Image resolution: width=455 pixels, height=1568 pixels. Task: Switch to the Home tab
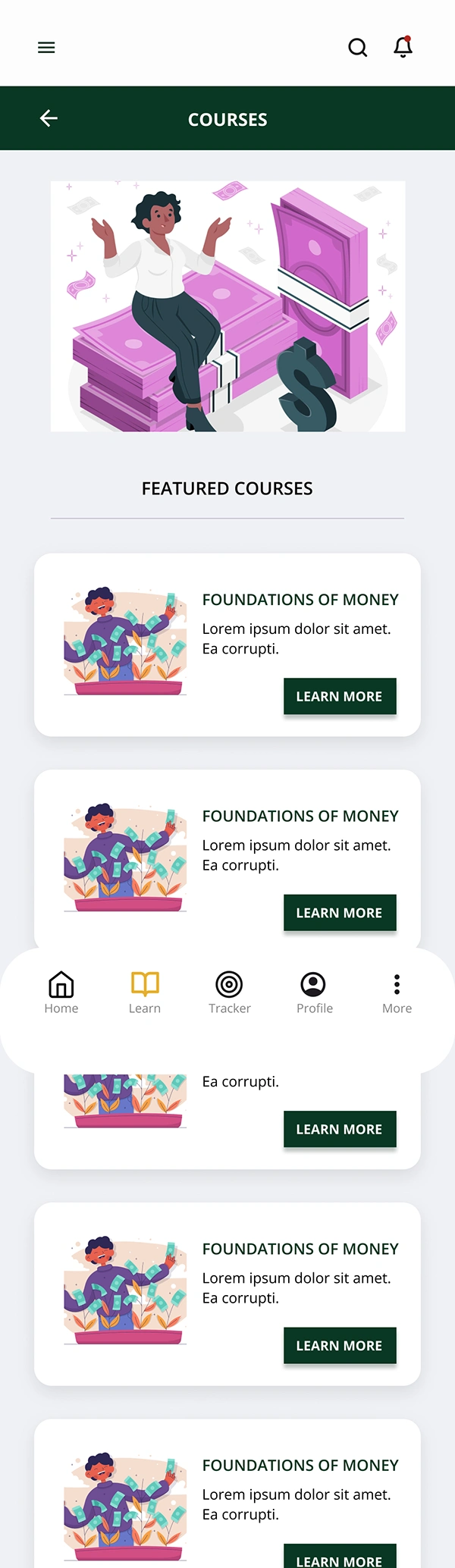(61, 993)
